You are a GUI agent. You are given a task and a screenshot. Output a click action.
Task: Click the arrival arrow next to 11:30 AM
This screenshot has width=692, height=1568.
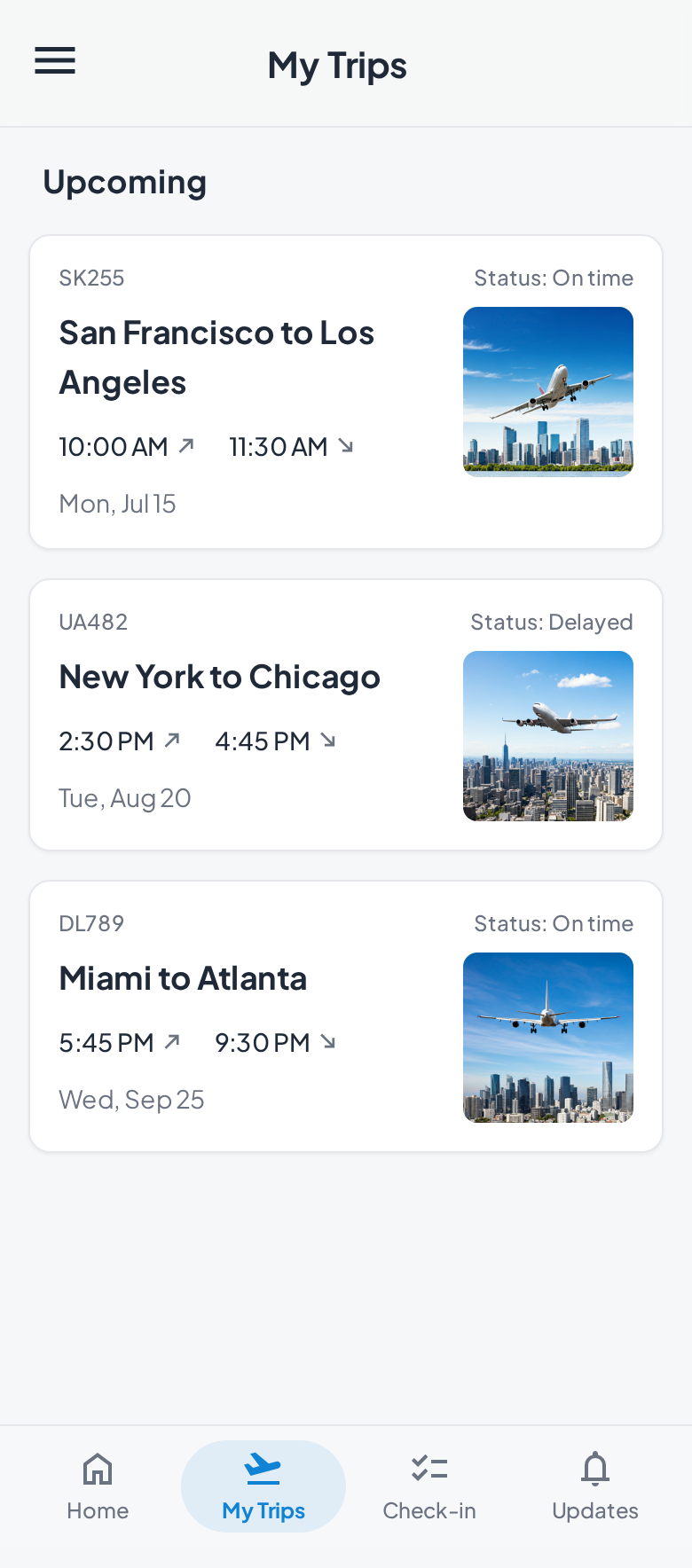345,446
